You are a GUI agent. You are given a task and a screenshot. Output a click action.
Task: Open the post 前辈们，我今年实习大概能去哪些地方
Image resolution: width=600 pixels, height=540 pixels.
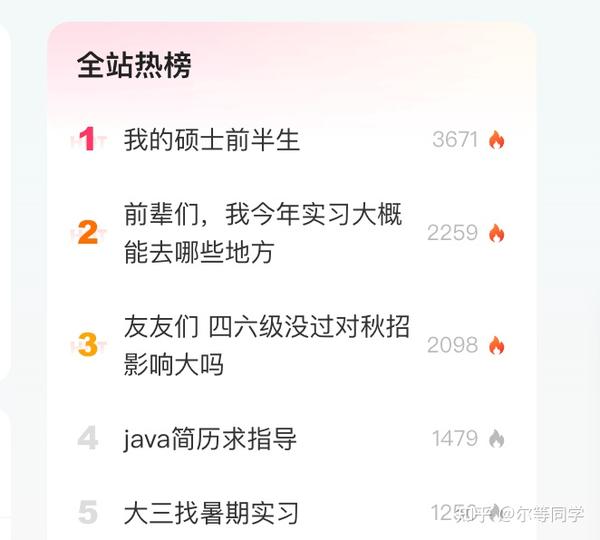tap(262, 233)
